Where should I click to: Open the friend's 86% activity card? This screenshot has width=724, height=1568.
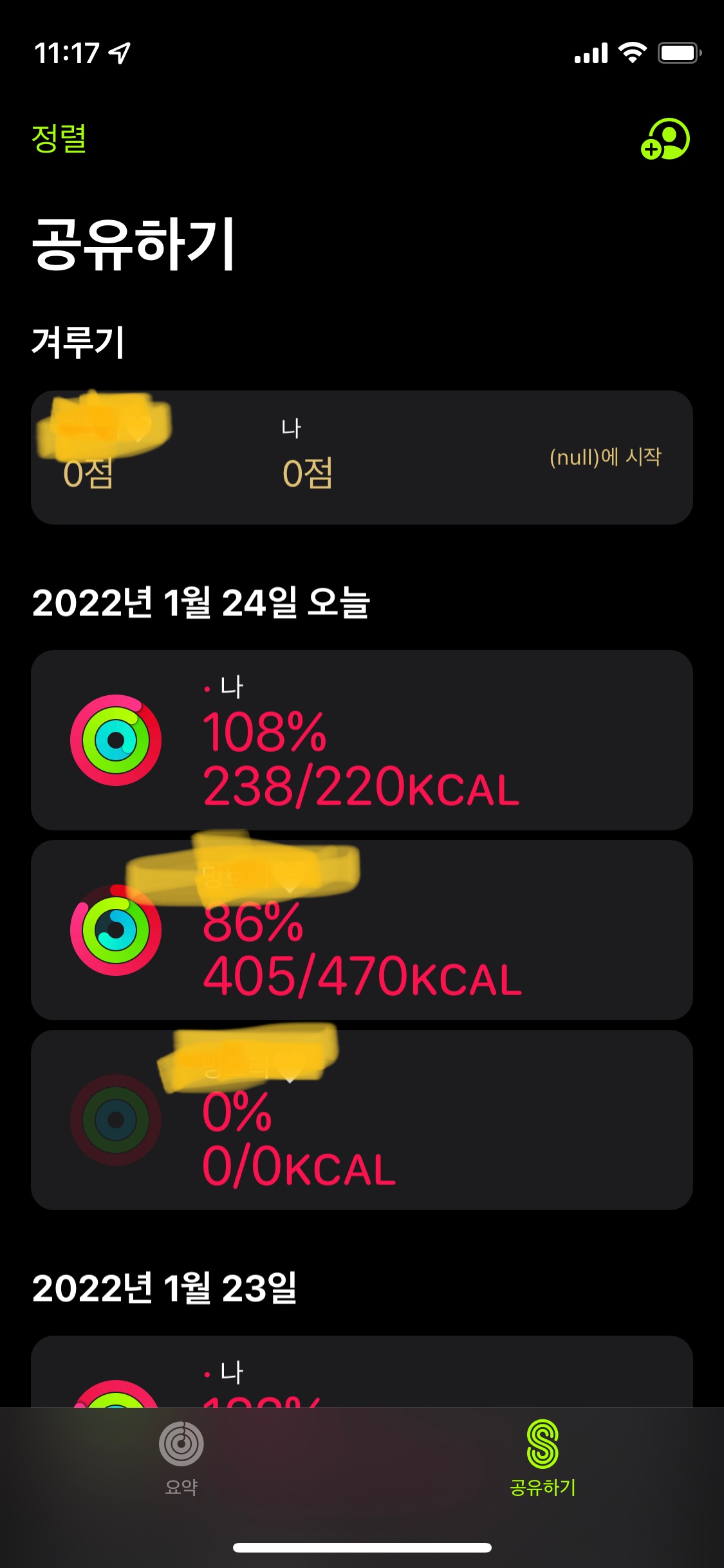point(362,930)
